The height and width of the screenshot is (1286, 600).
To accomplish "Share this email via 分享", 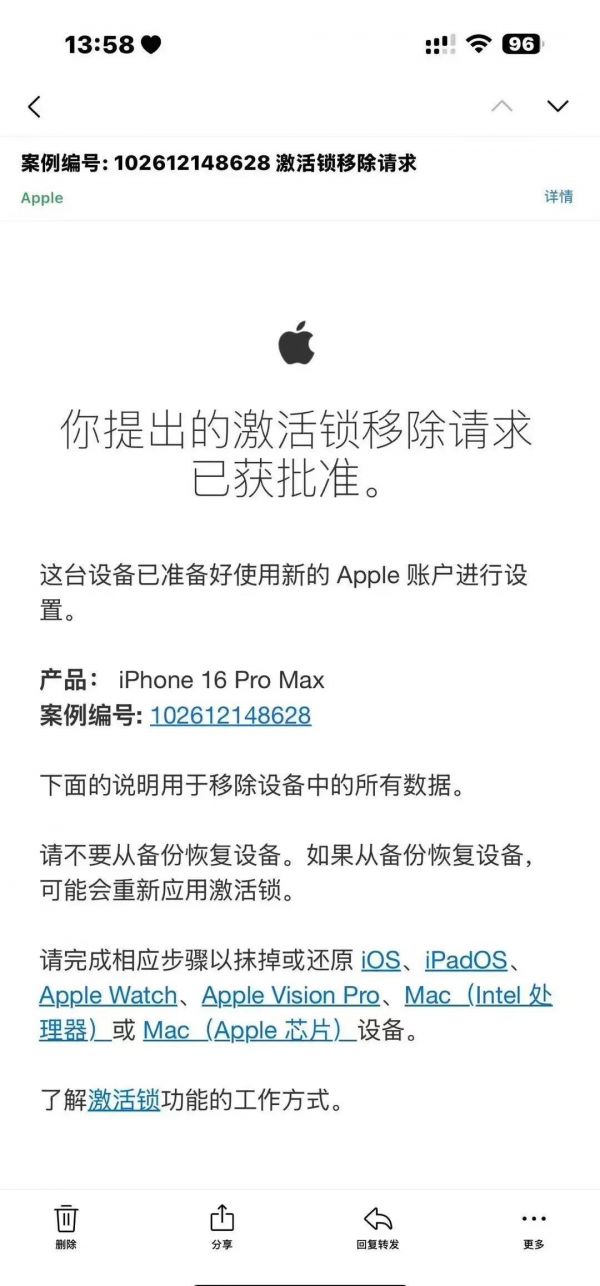I will click(222, 1228).
